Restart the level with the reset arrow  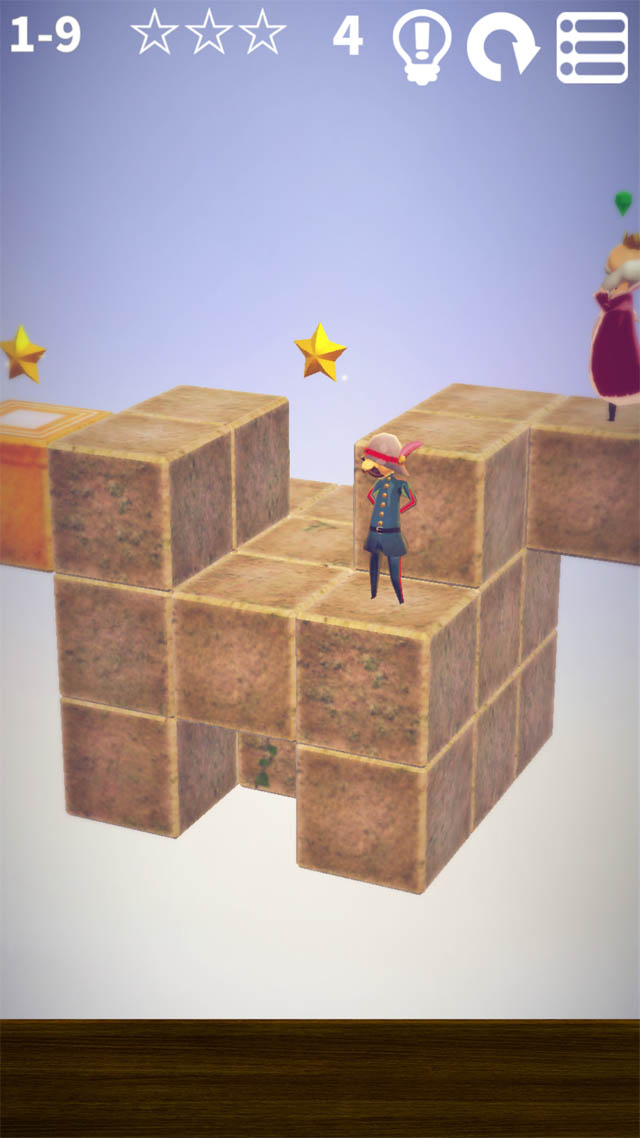coord(503,47)
